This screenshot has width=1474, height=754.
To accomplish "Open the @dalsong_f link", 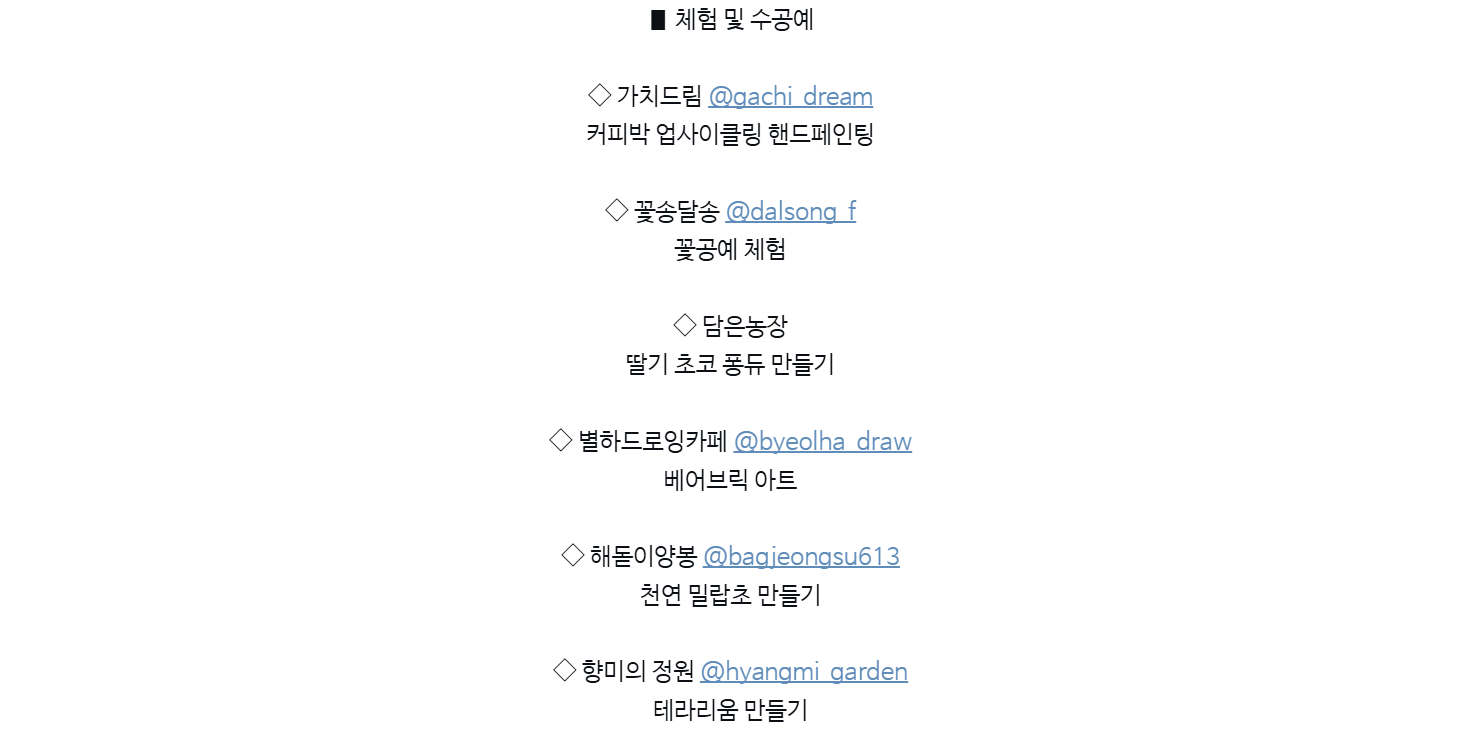I will [790, 212].
